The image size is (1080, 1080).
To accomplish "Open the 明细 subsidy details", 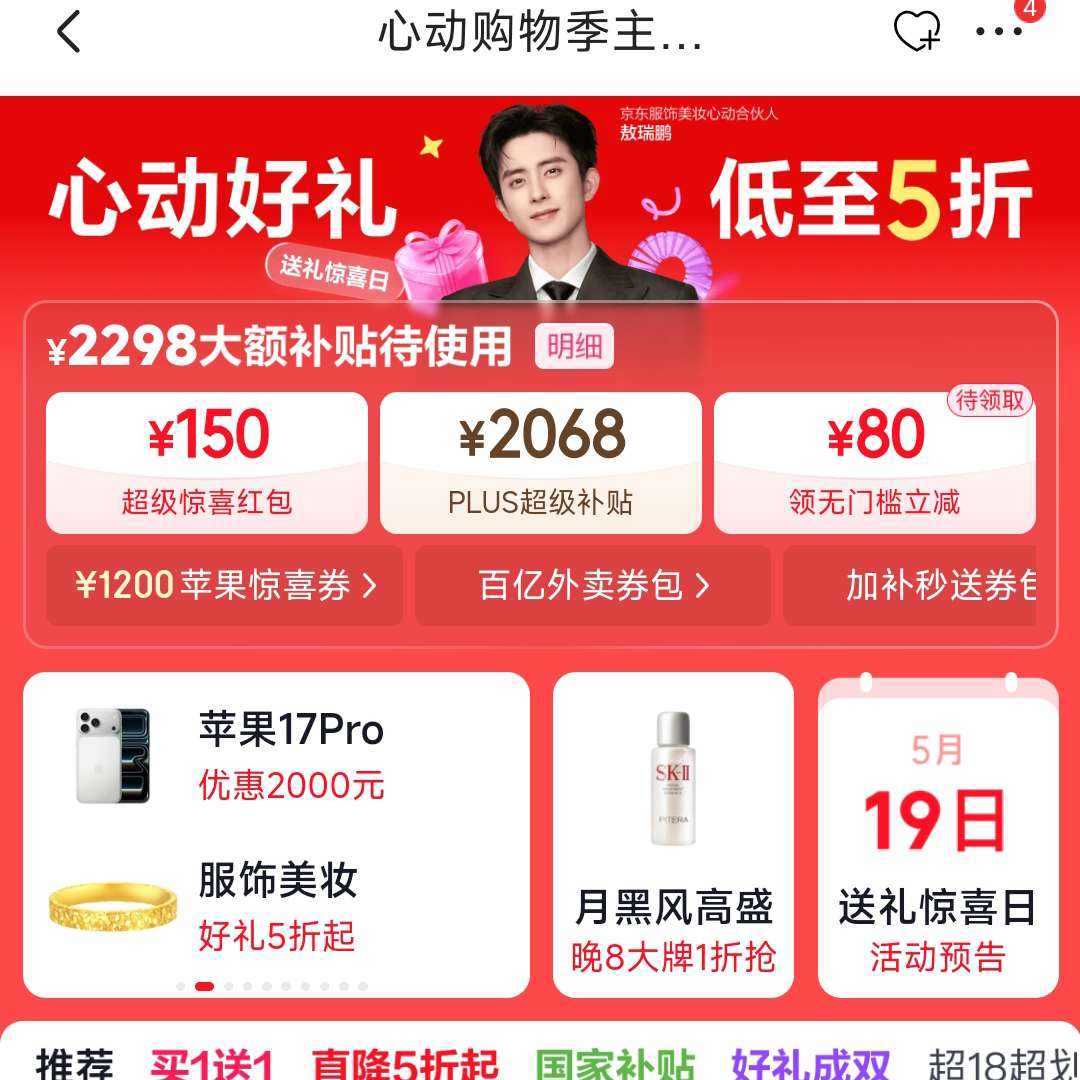I will point(574,346).
